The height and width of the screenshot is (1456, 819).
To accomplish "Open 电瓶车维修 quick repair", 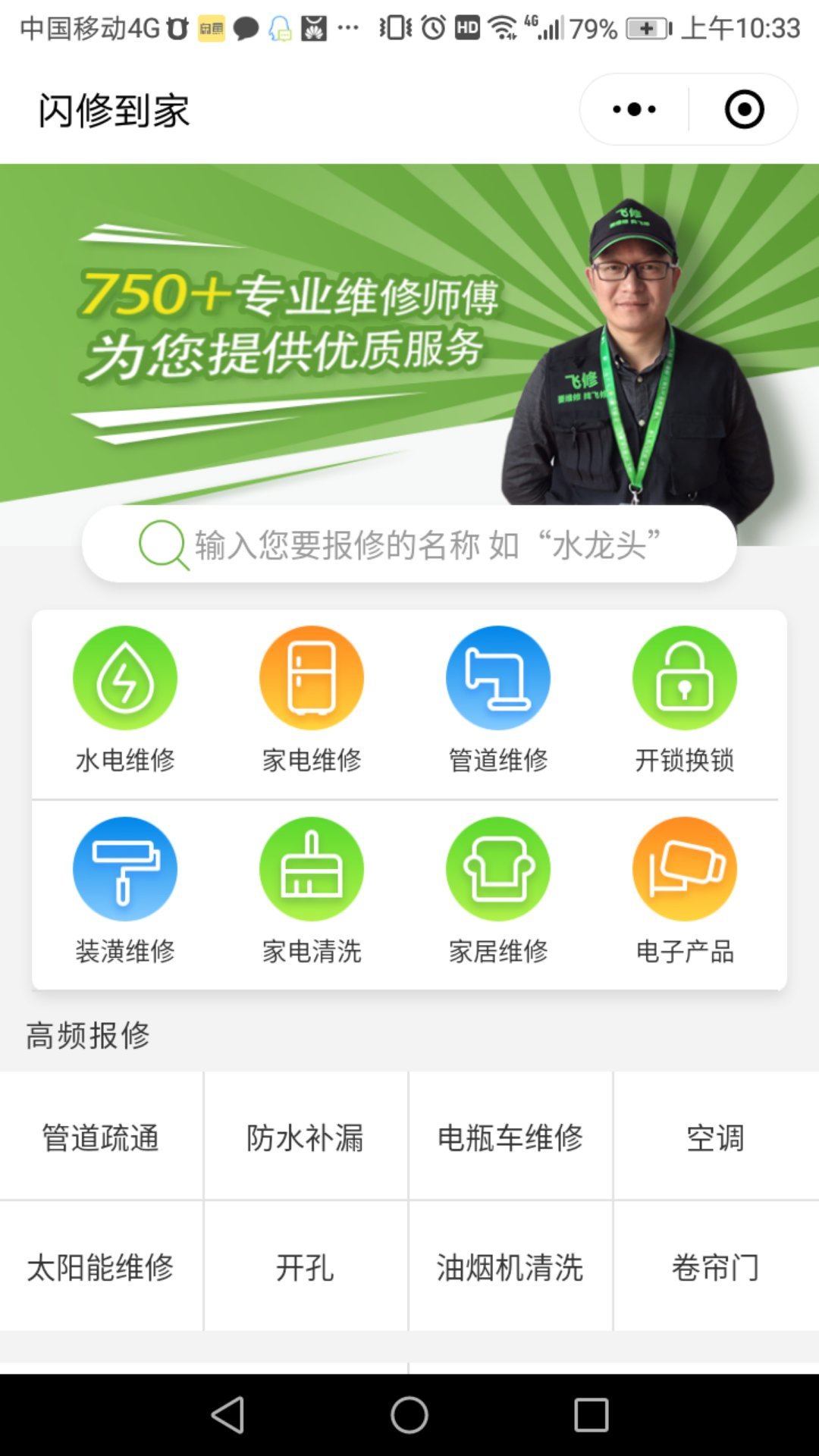I will click(x=510, y=1137).
